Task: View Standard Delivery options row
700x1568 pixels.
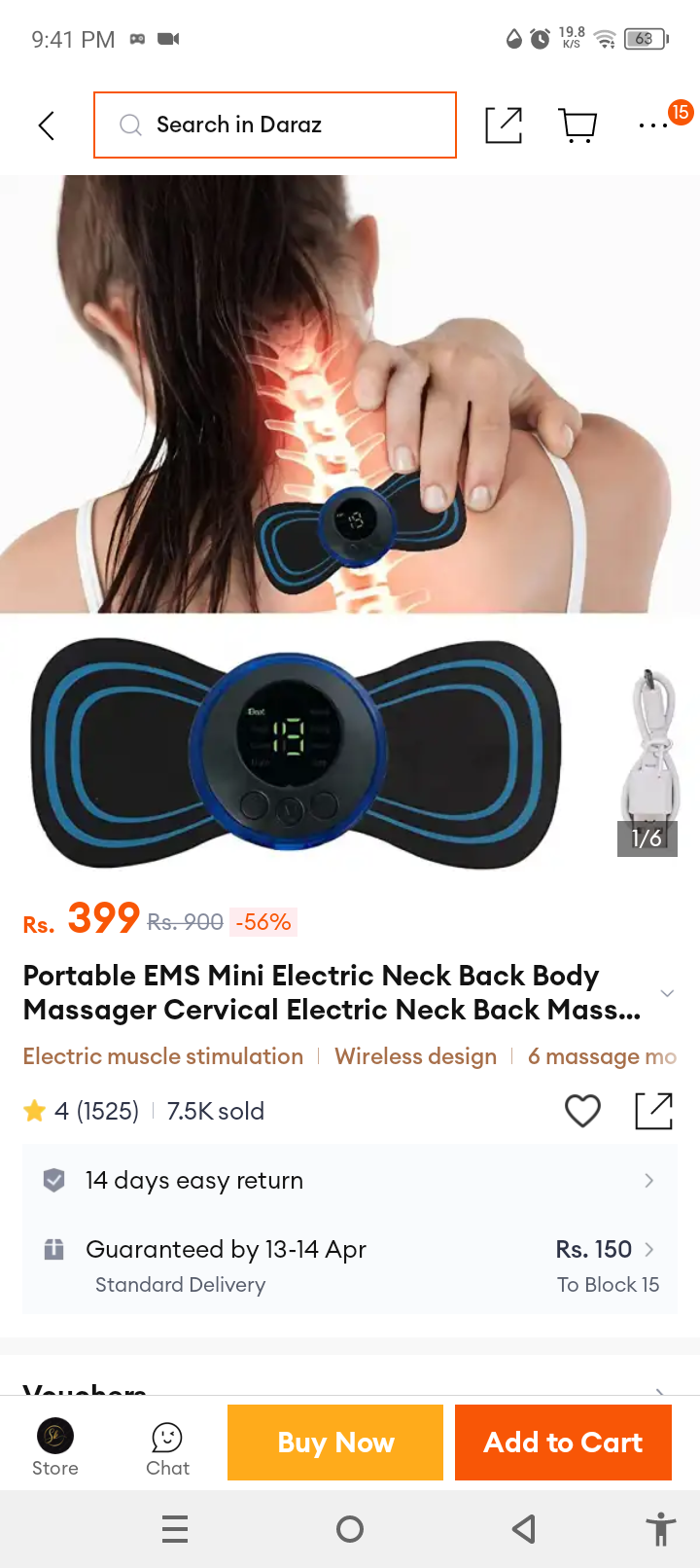Action: coord(350,1265)
